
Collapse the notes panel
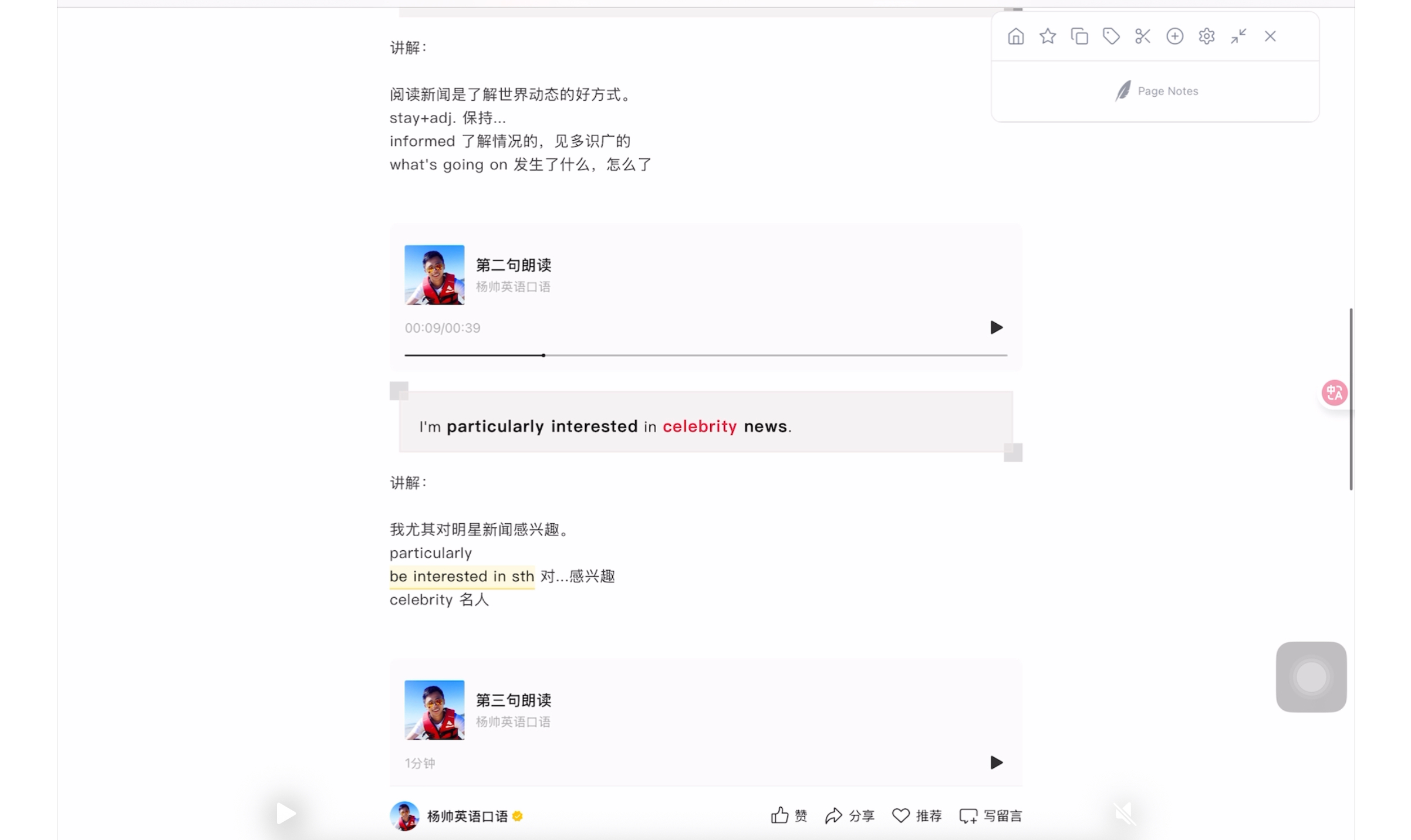[1238, 36]
